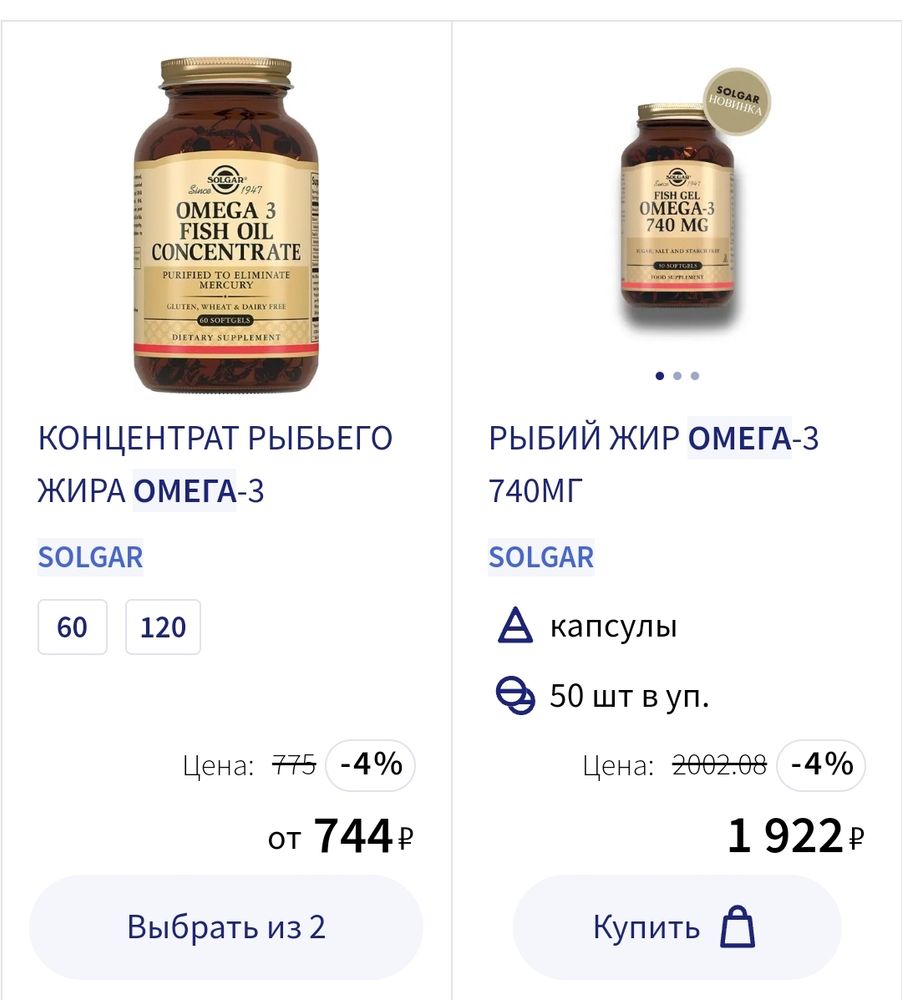Screen dimensions: 902x1000
Task: Open the SOLGAR brand link under the left product
Action: coord(90,558)
